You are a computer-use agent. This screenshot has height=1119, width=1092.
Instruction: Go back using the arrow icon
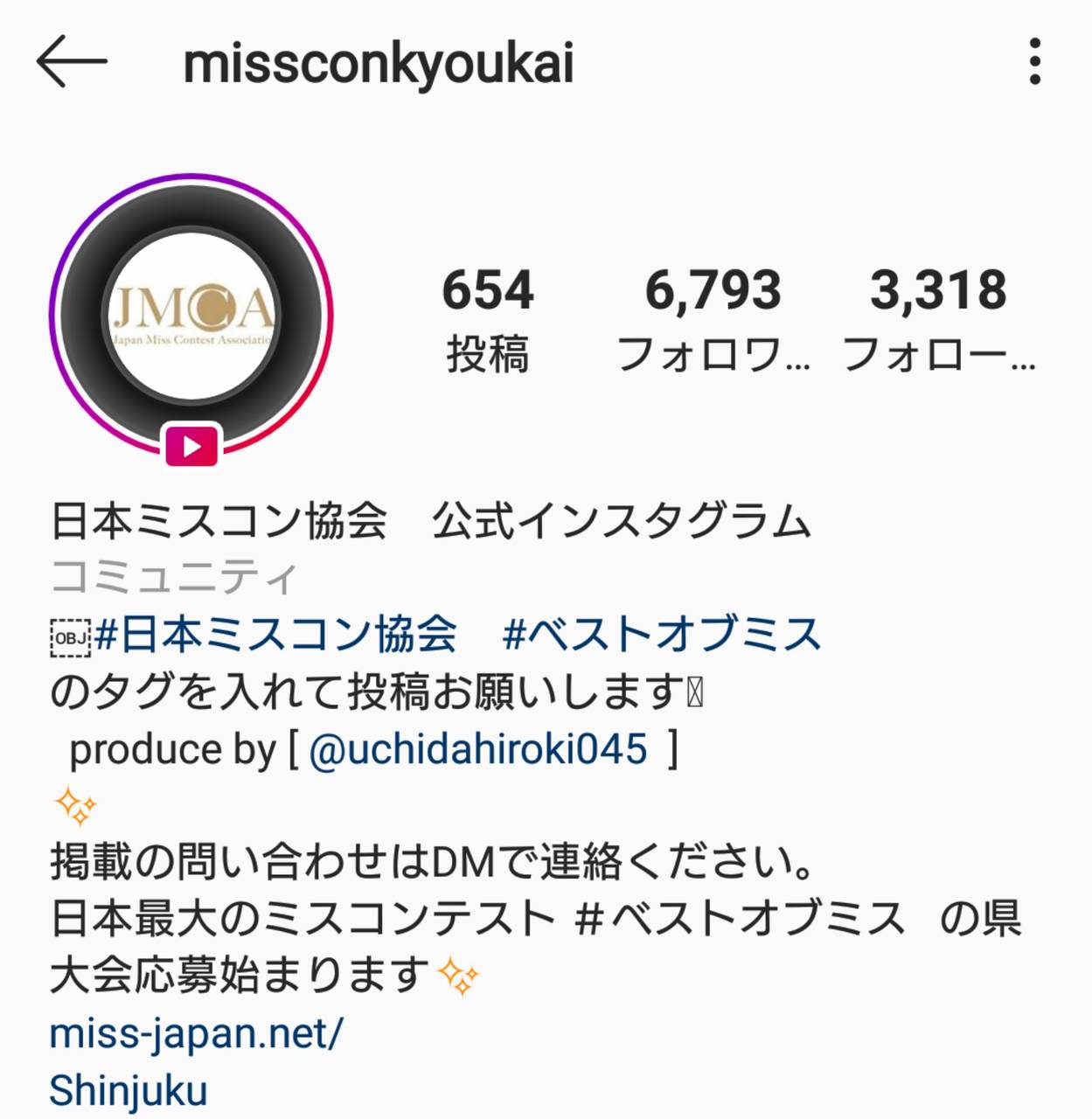(x=72, y=62)
